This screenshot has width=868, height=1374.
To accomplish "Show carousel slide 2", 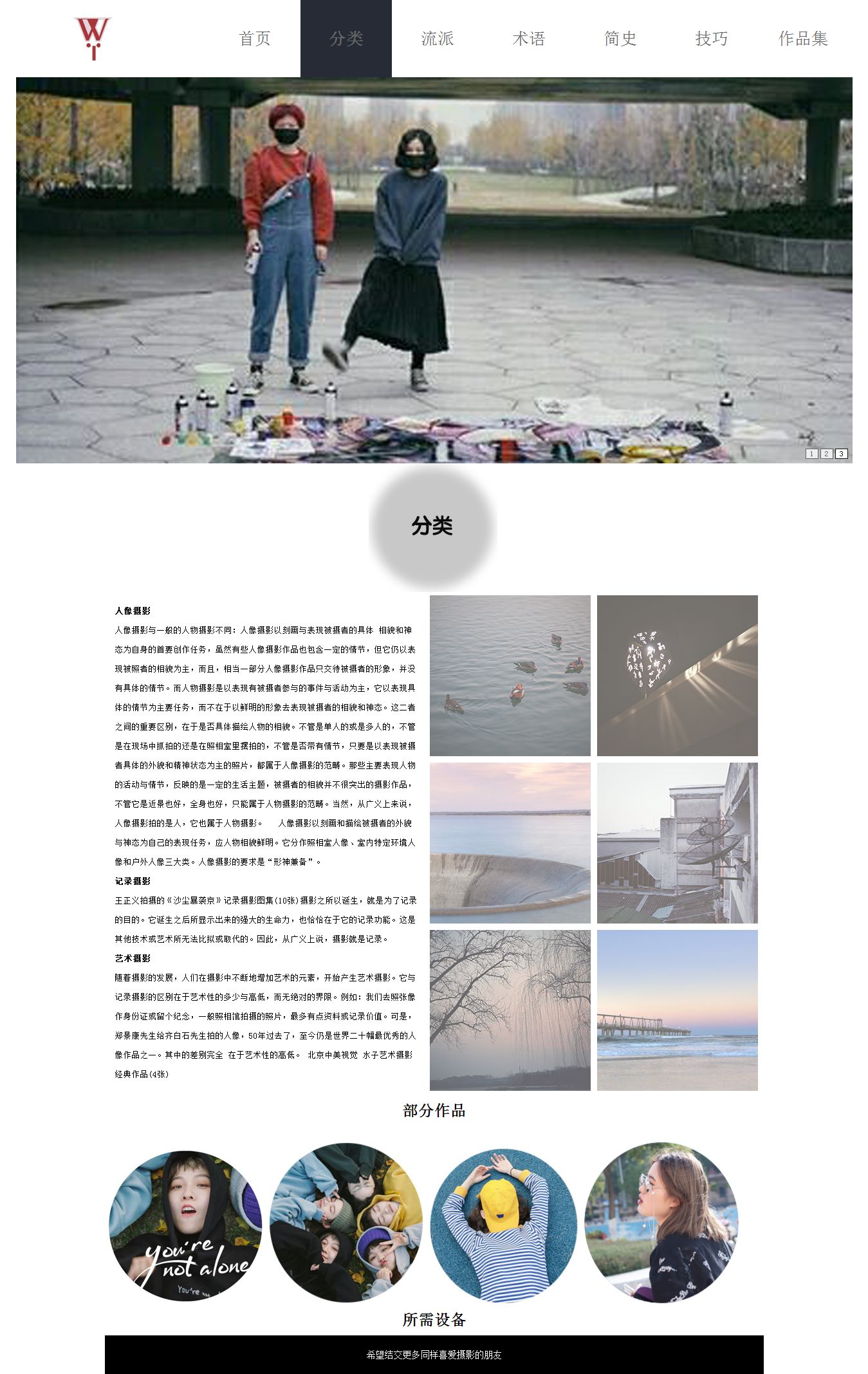I will (x=826, y=454).
